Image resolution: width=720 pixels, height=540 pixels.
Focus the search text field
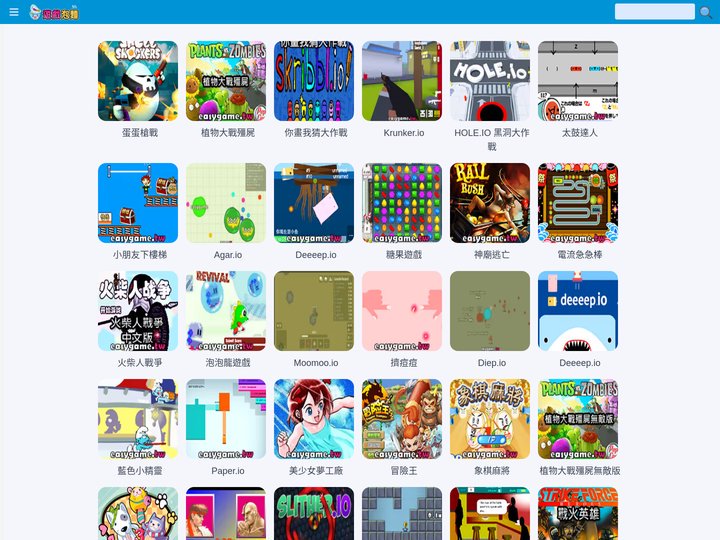pos(654,12)
